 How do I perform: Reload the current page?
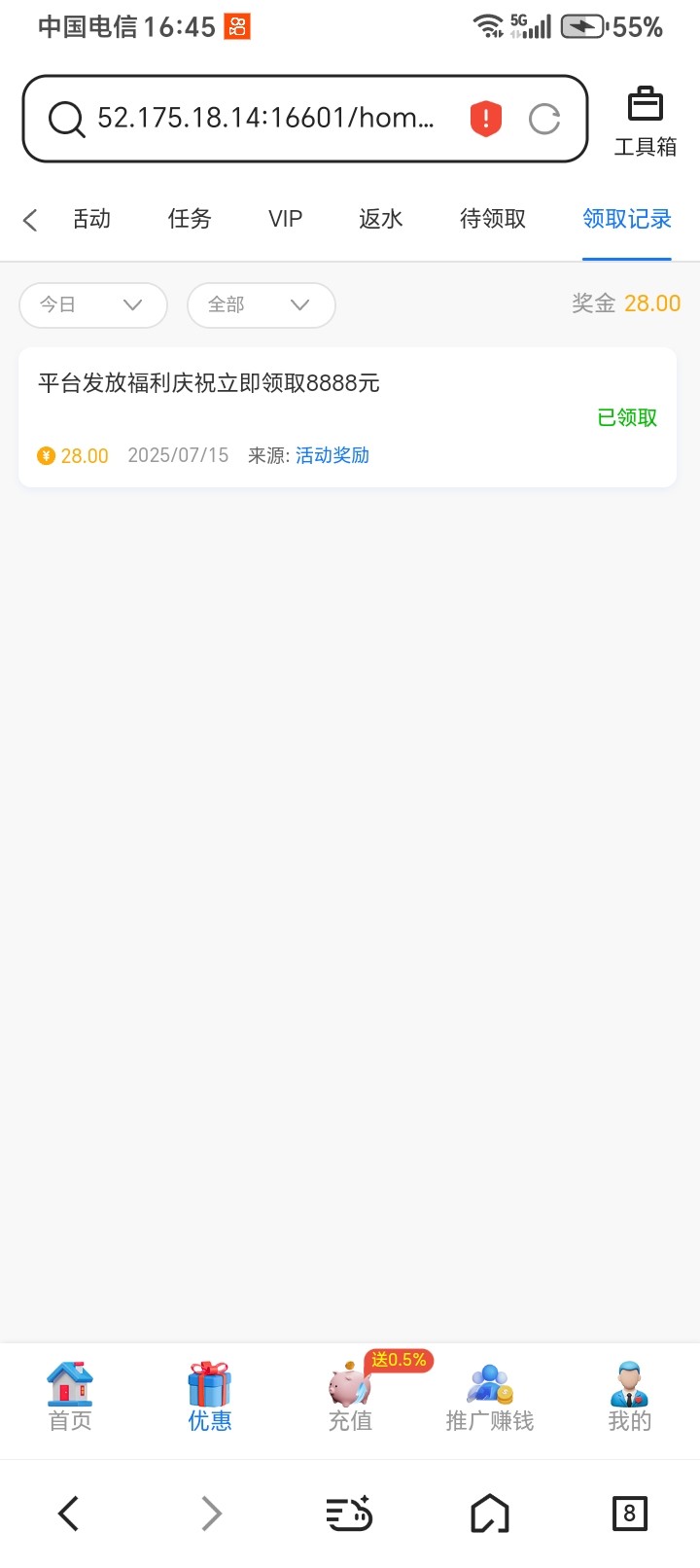point(544,119)
